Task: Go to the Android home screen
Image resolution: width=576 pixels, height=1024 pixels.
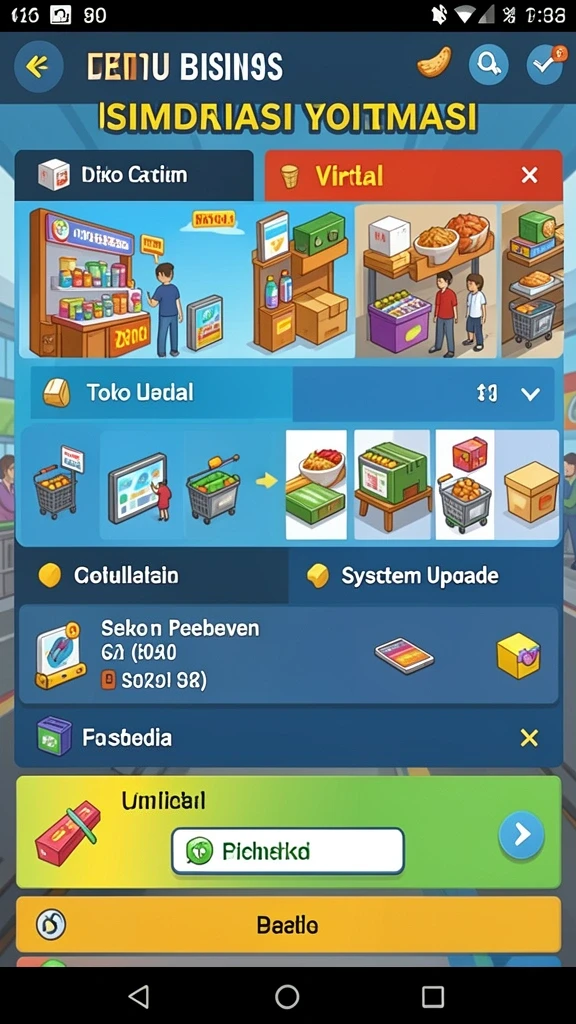Action: (x=287, y=997)
